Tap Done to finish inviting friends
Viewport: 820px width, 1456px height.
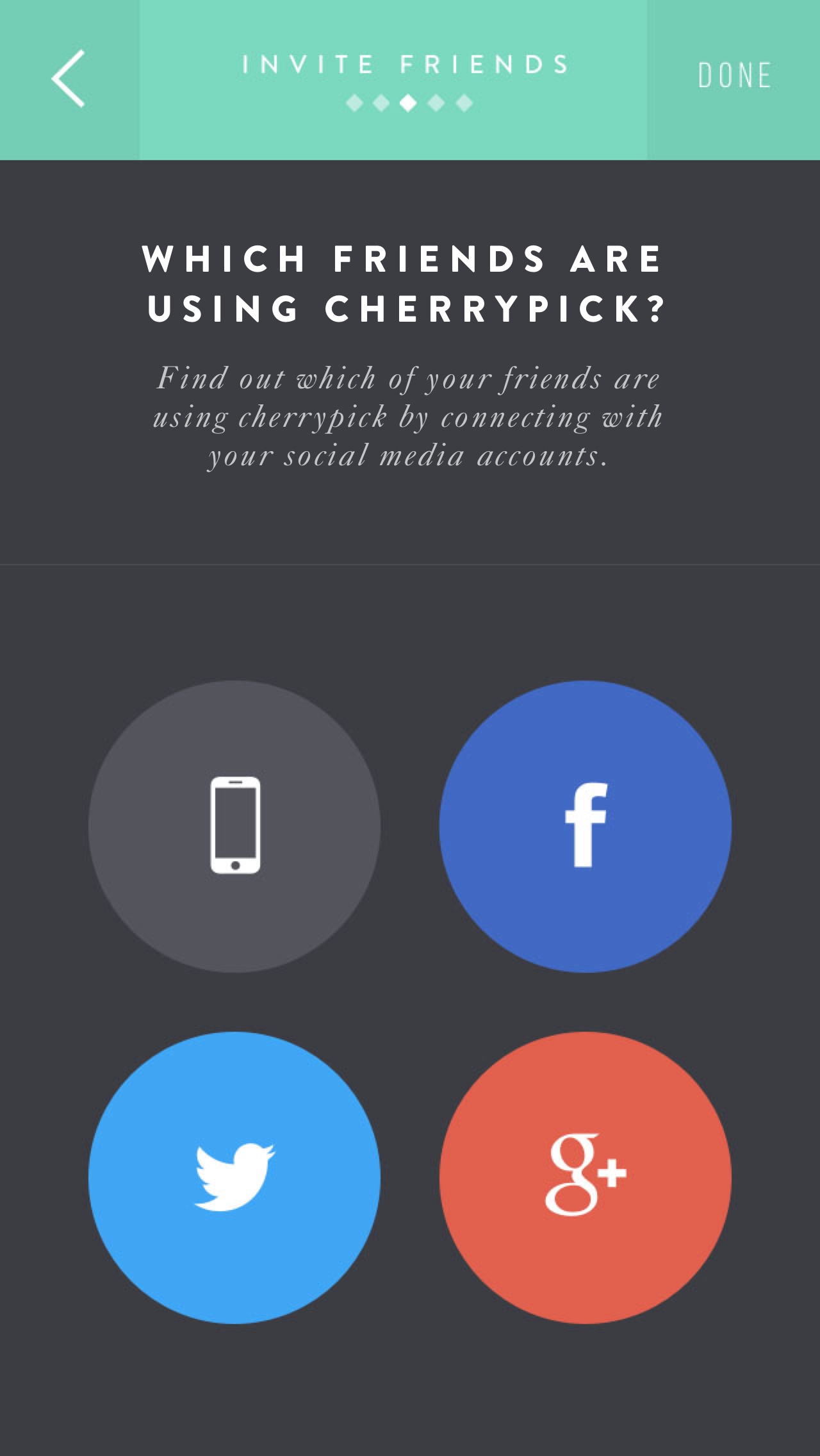point(734,76)
